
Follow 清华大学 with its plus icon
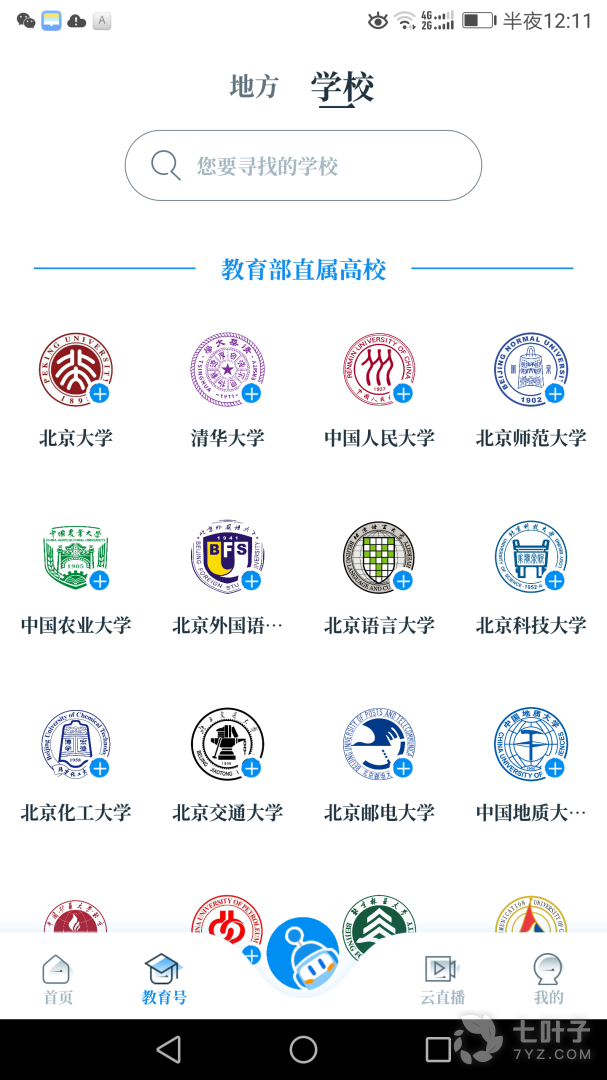click(251, 394)
